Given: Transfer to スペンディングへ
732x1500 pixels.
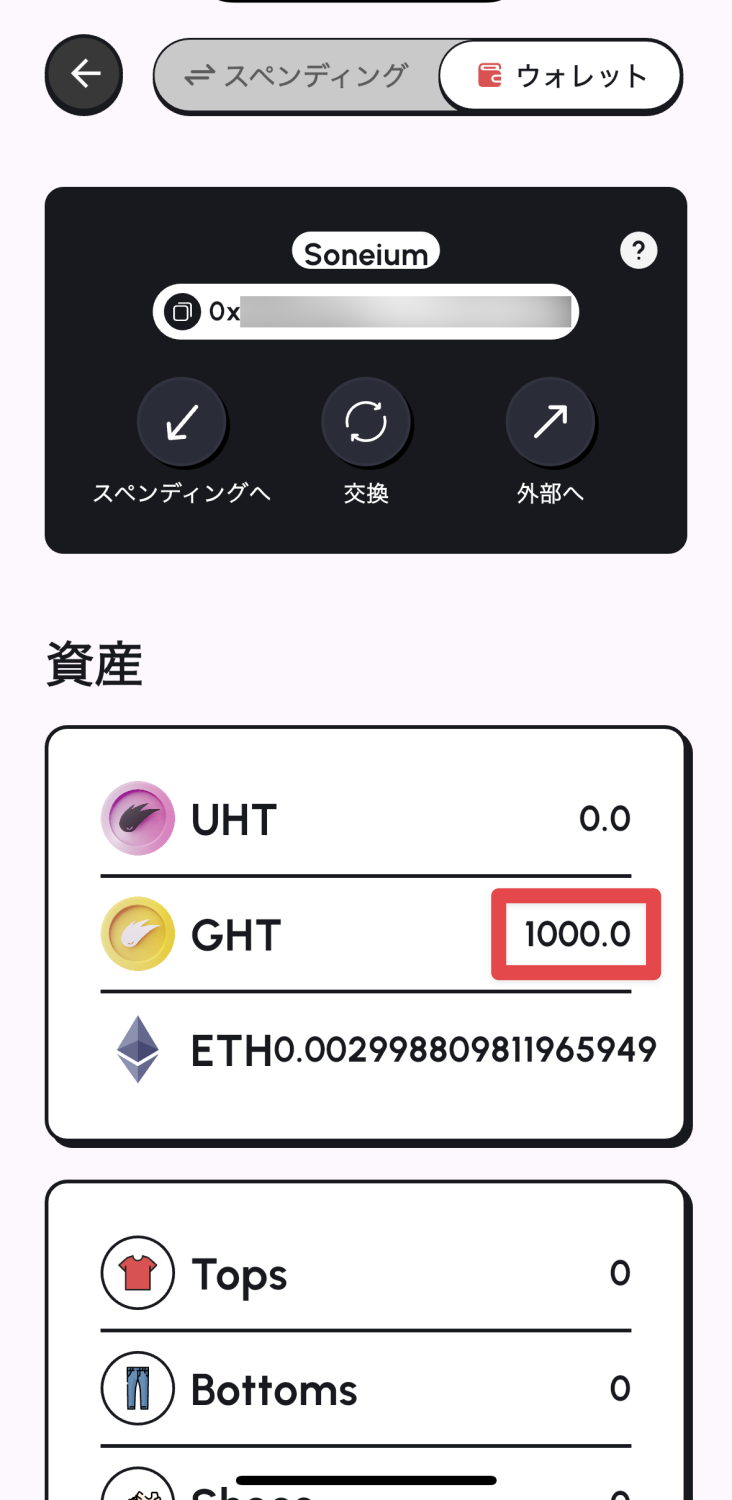Looking at the screenshot, I should [x=181, y=423].
